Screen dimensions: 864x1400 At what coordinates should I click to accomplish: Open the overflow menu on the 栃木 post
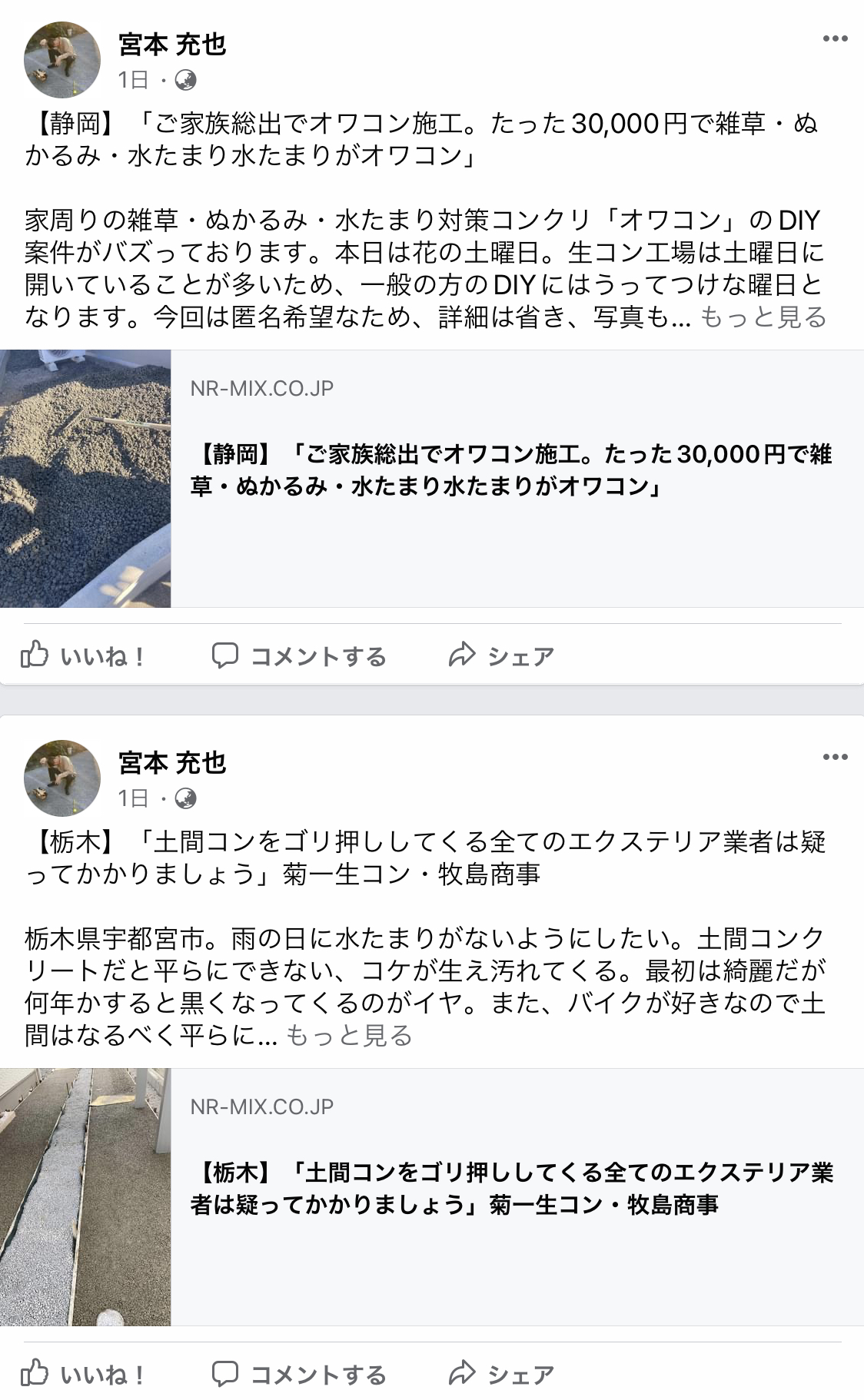tap(835, 757)
